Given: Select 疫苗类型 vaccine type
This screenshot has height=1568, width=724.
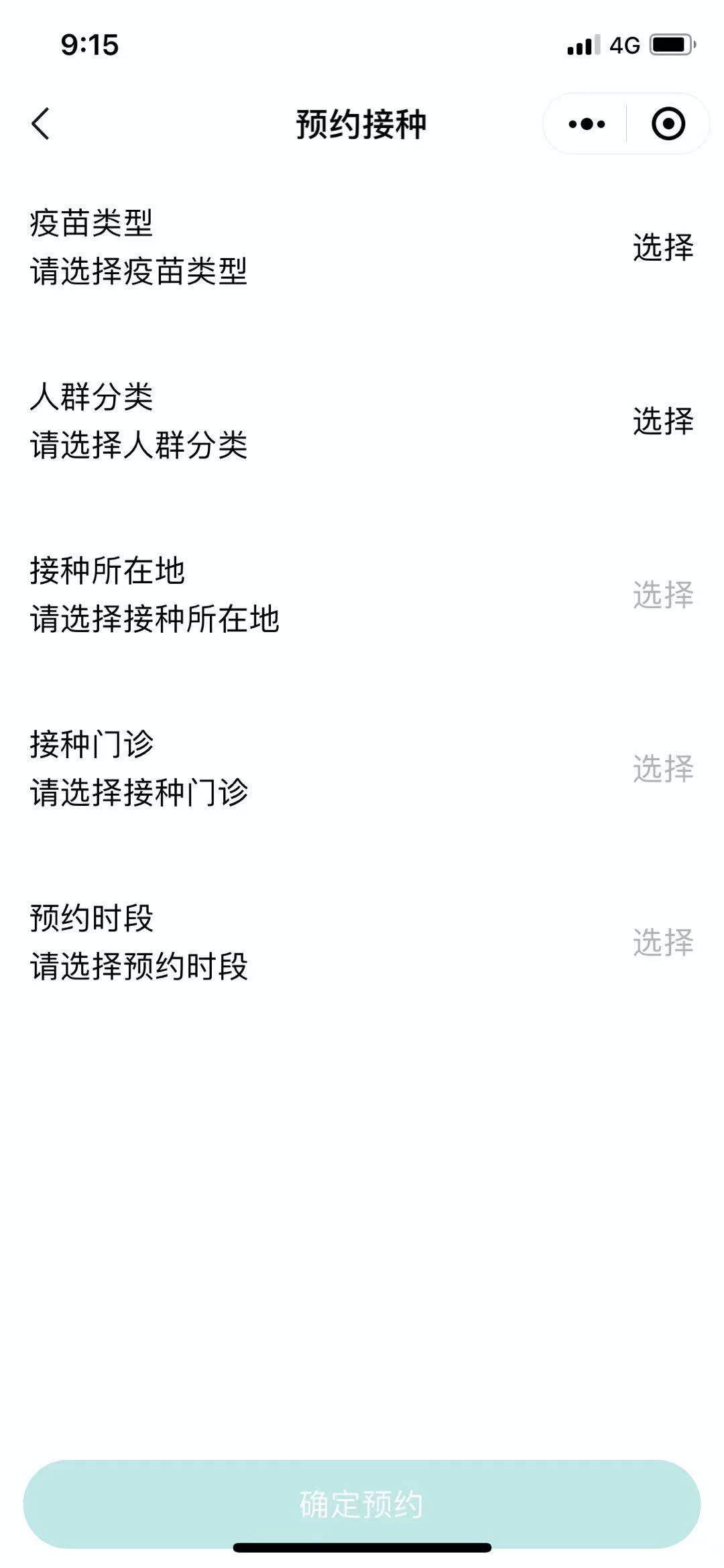Looking at the screenshot, I should [x=662, y=247].
